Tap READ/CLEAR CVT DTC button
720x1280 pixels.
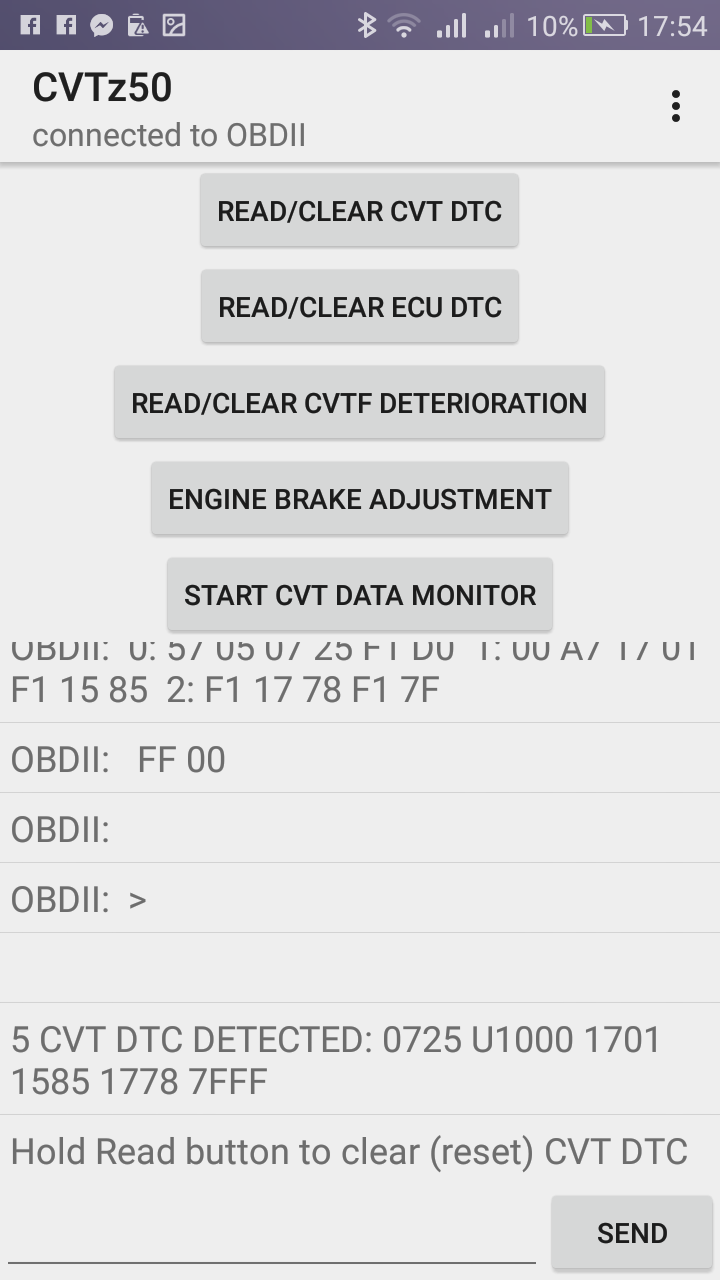pyautogui.click(x=359, y=211)
